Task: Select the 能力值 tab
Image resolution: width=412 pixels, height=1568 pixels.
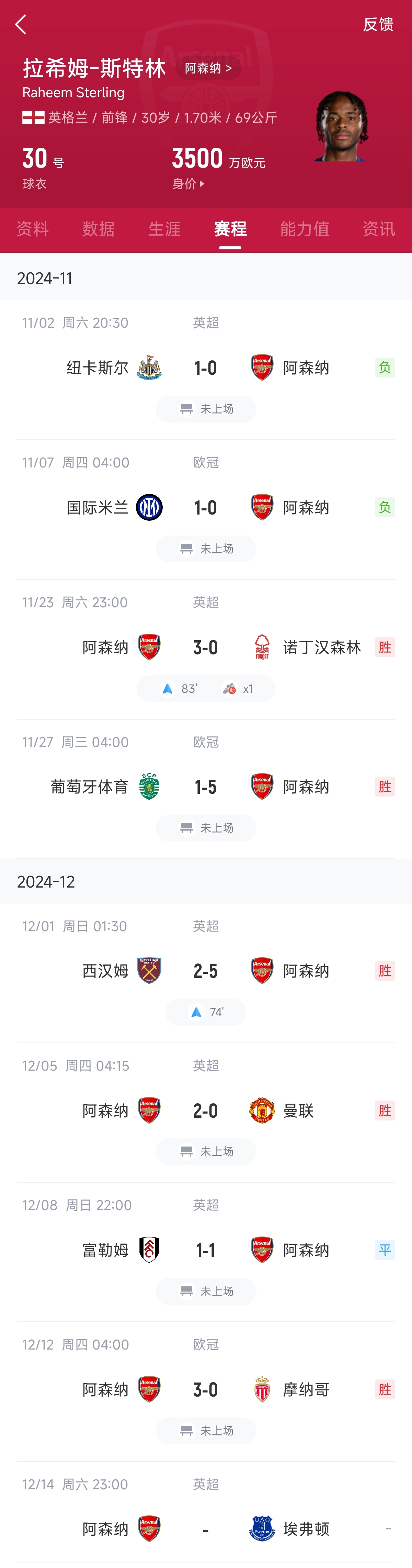Action: pyautogui.click(x=304, y=229)
